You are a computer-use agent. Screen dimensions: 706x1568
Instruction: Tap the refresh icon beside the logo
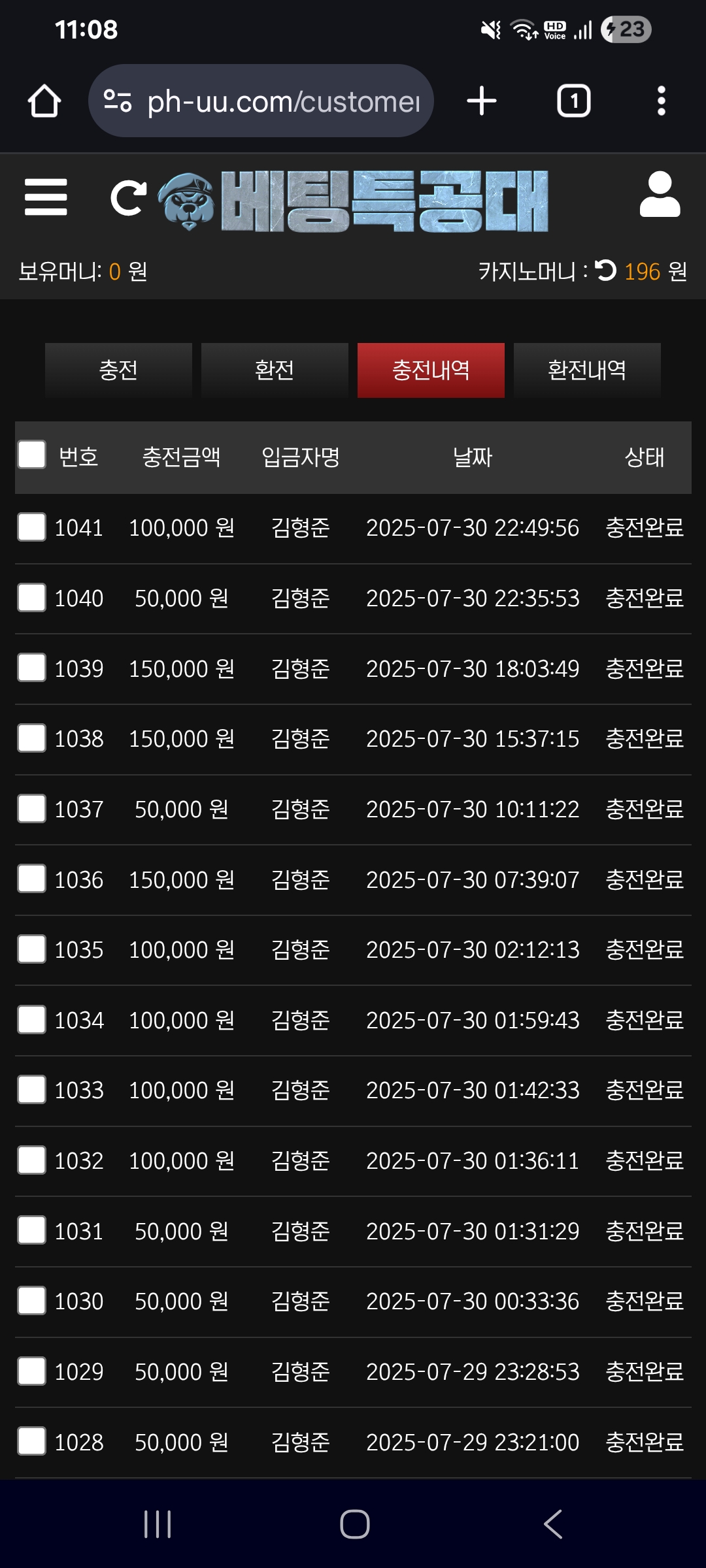(x=128, y=198)
